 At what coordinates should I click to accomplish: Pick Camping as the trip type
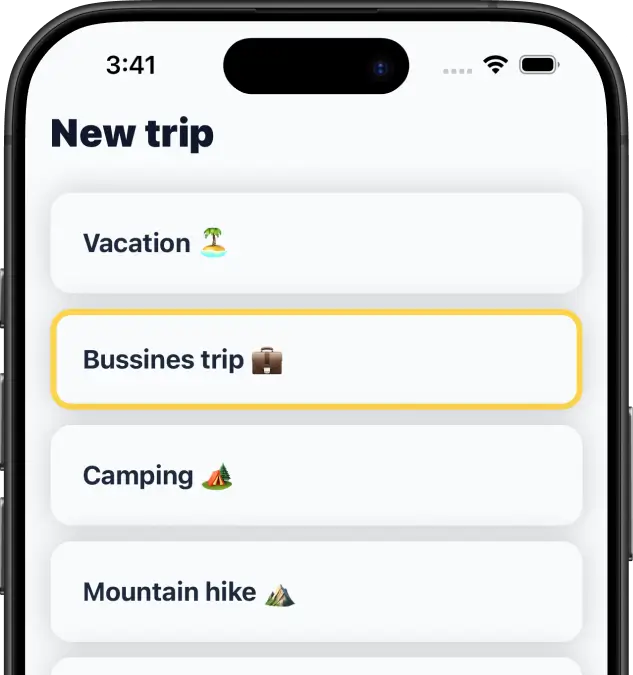click(315, 475)
